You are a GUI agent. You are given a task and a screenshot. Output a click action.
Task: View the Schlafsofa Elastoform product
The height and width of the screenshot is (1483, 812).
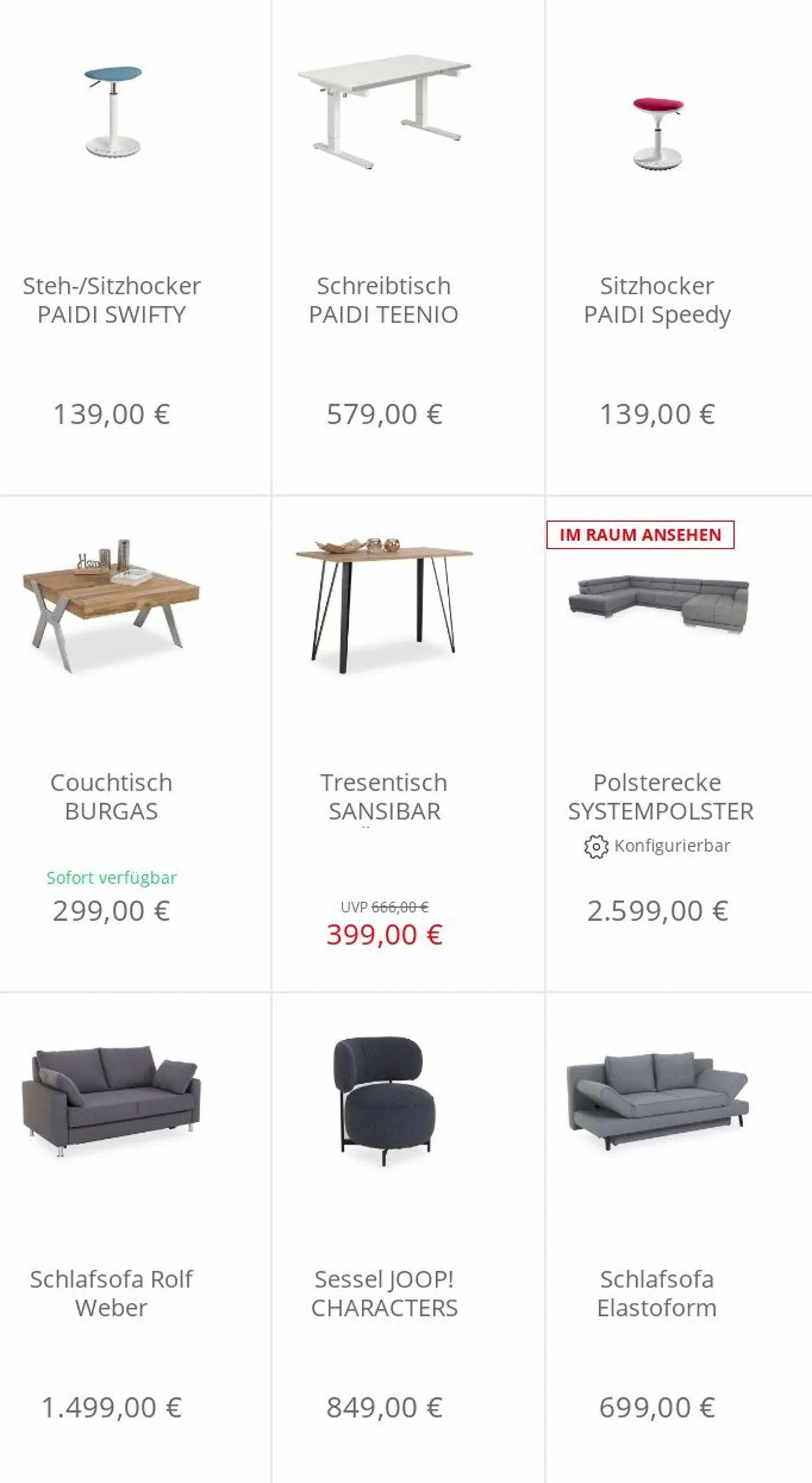pos(657,1293)
